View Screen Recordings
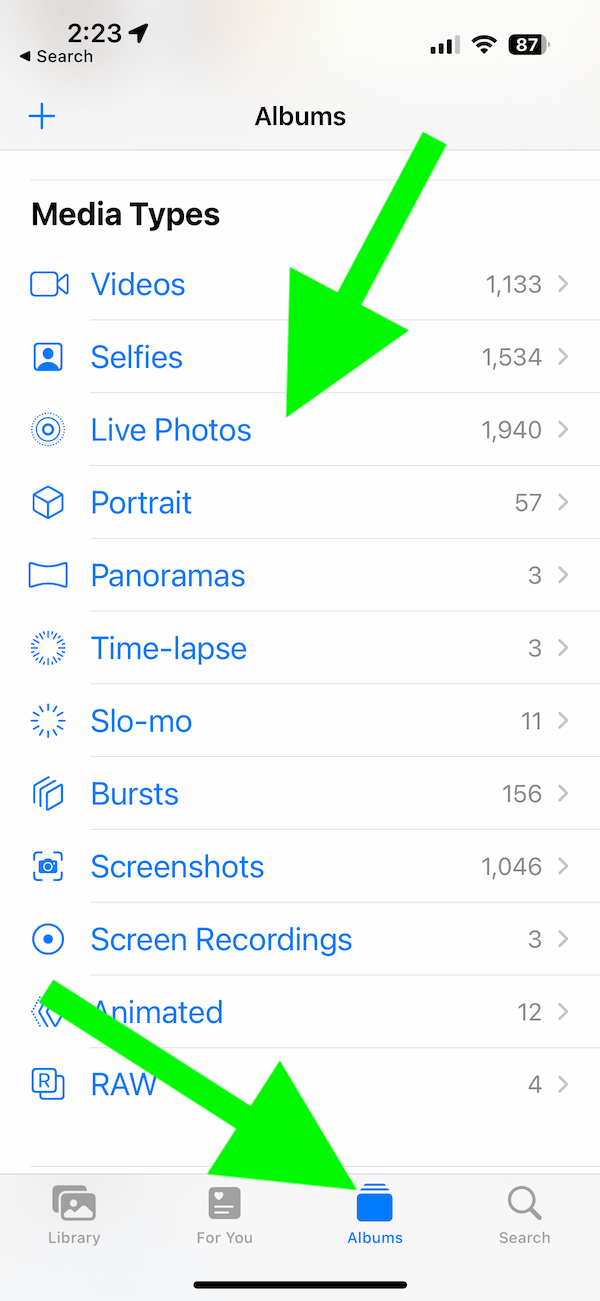Viewport: 600px width, 1301px height. point(300,940)
